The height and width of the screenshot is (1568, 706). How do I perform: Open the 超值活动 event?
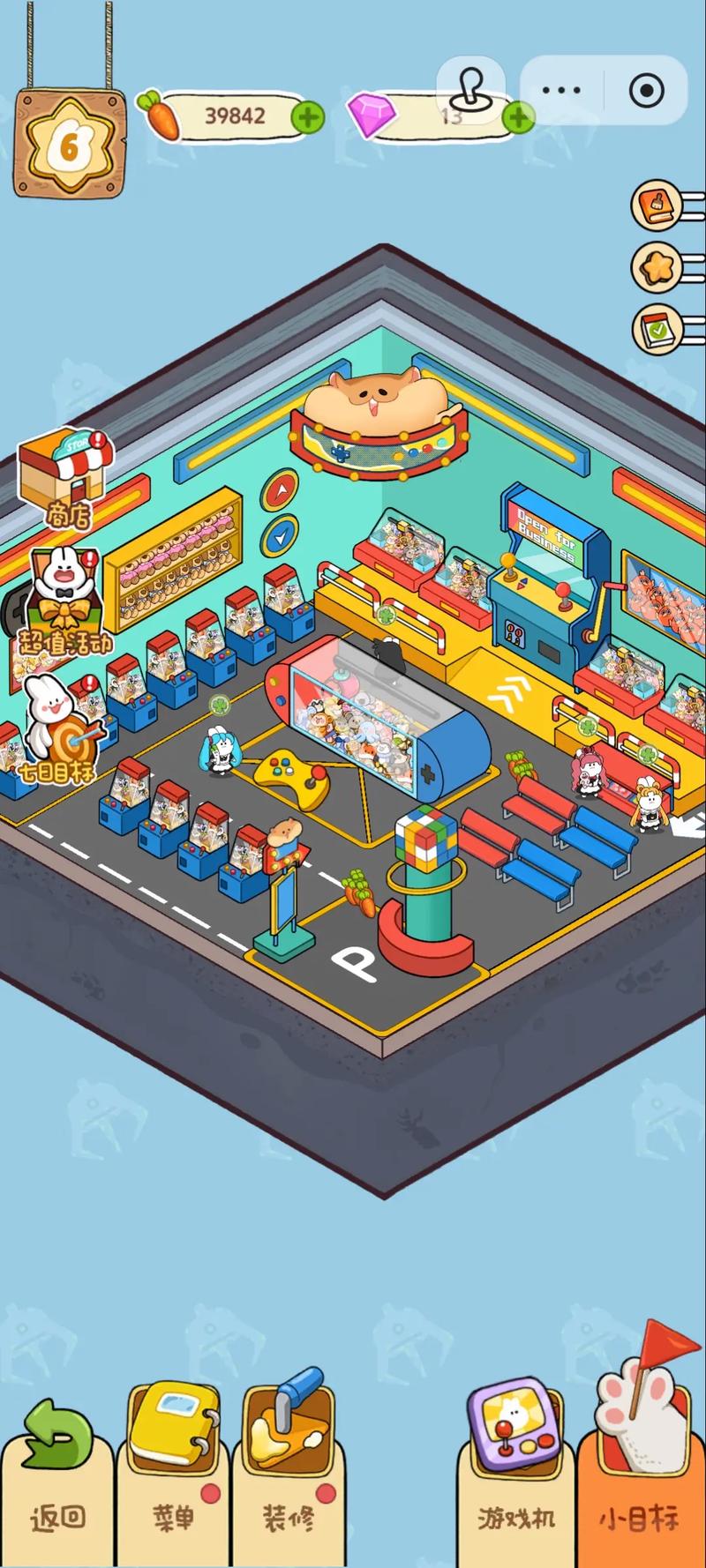(x=64, y=601)
